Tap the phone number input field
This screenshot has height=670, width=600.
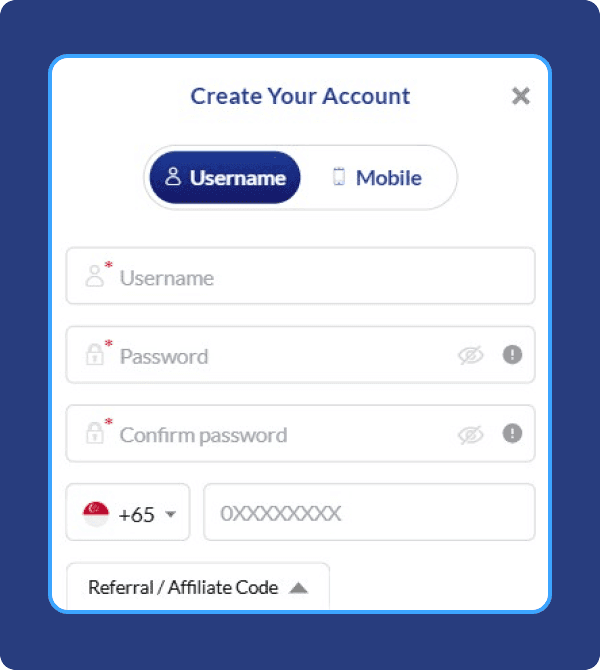click(x=368, y=513)
